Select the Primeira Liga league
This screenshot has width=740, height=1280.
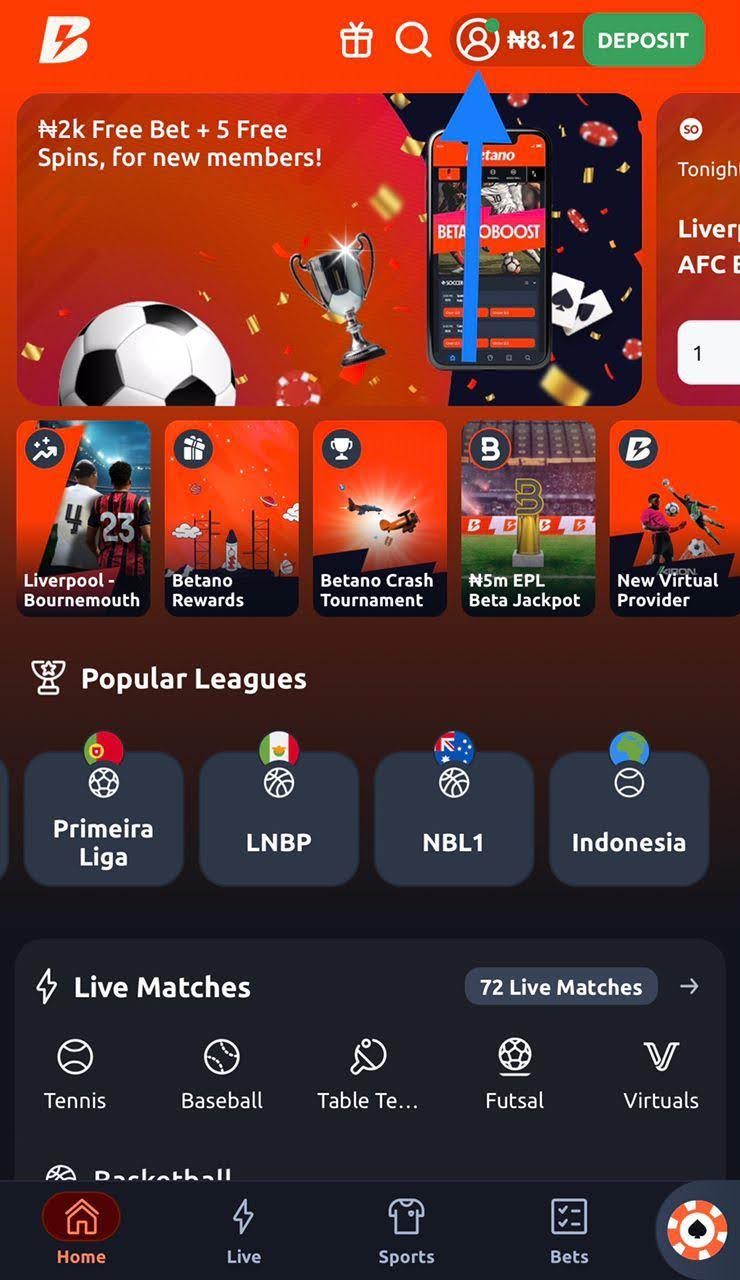pos(103,818)
